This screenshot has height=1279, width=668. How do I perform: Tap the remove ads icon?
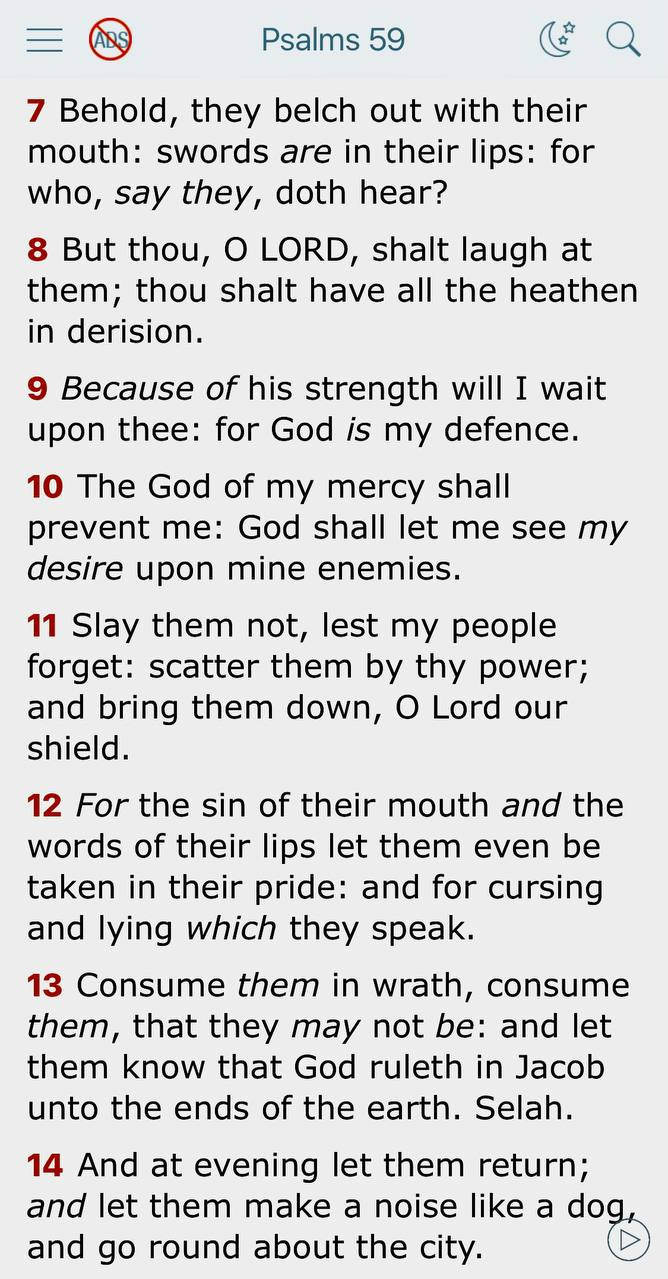tap(110, 40)
